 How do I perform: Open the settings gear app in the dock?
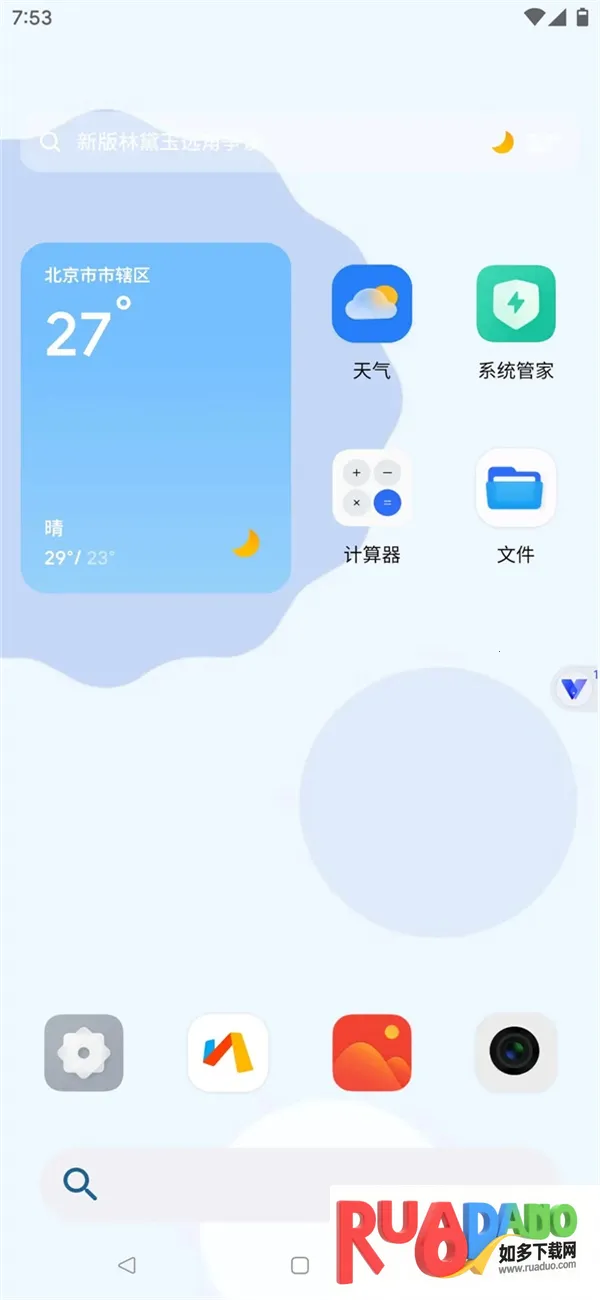[84, 1052]
